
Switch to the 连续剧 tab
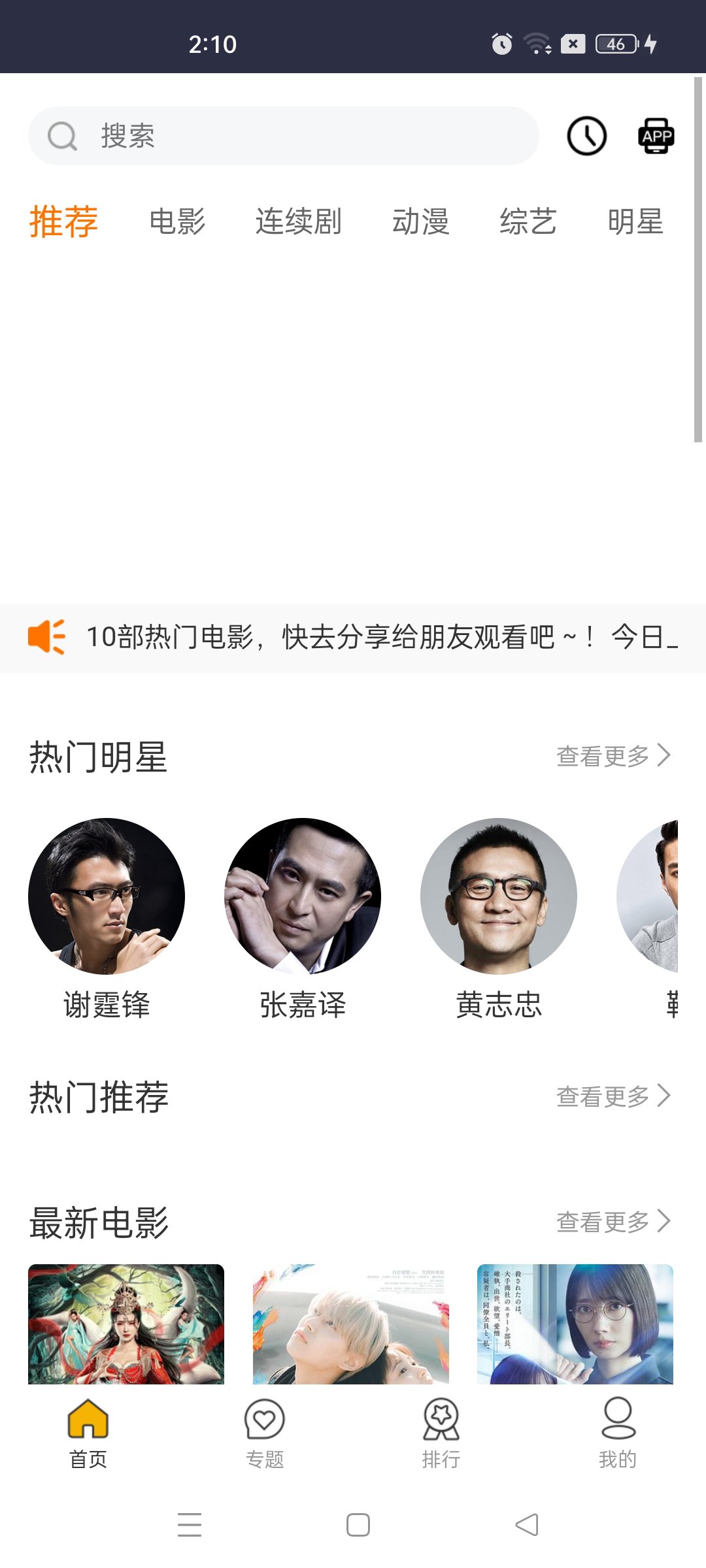(x=298, y=221)
